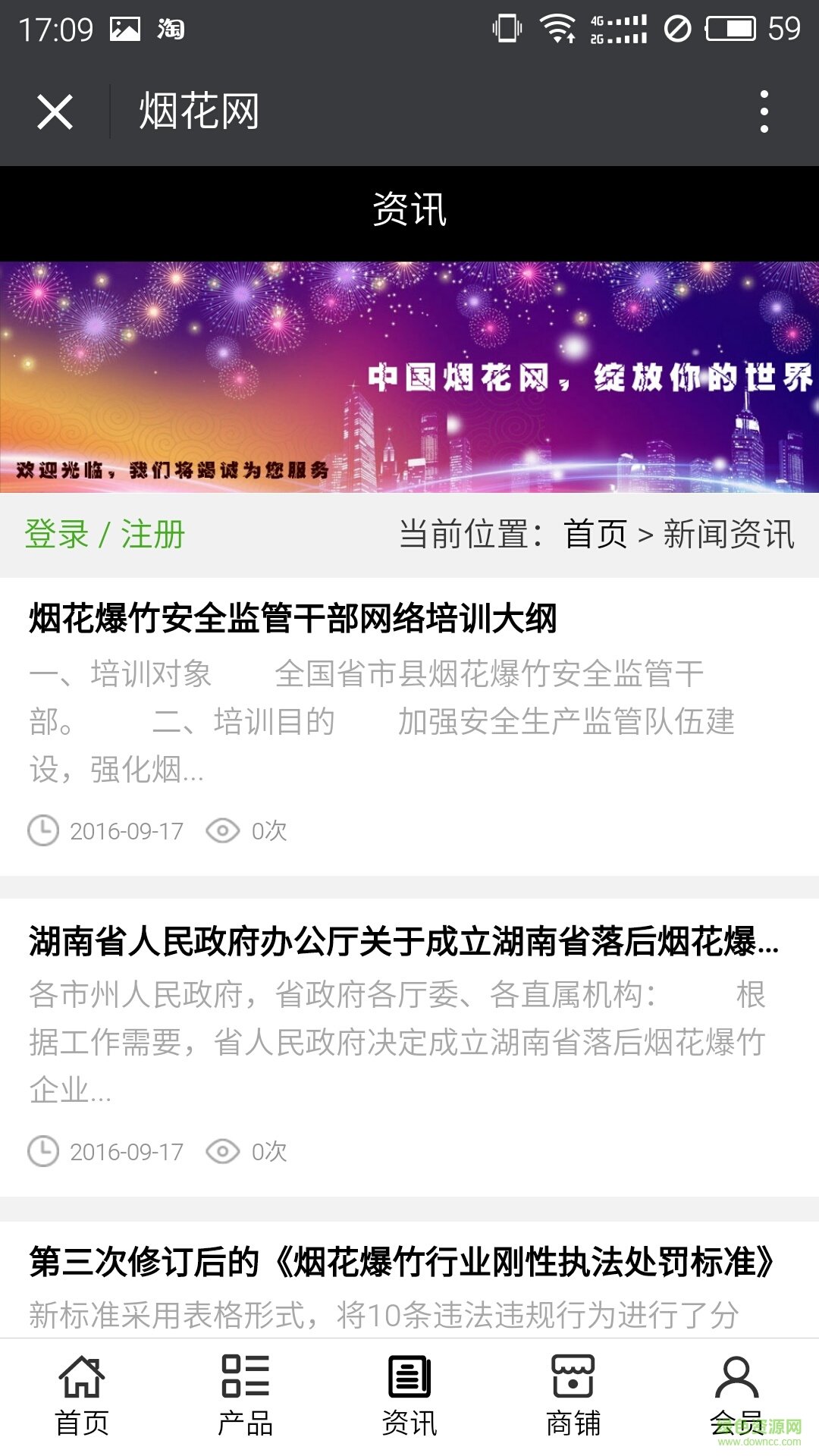The image size is (819, 1456).
Task: Open the three-dot options menu at top right
Action: pyautogui.click(x=765, y=111)
